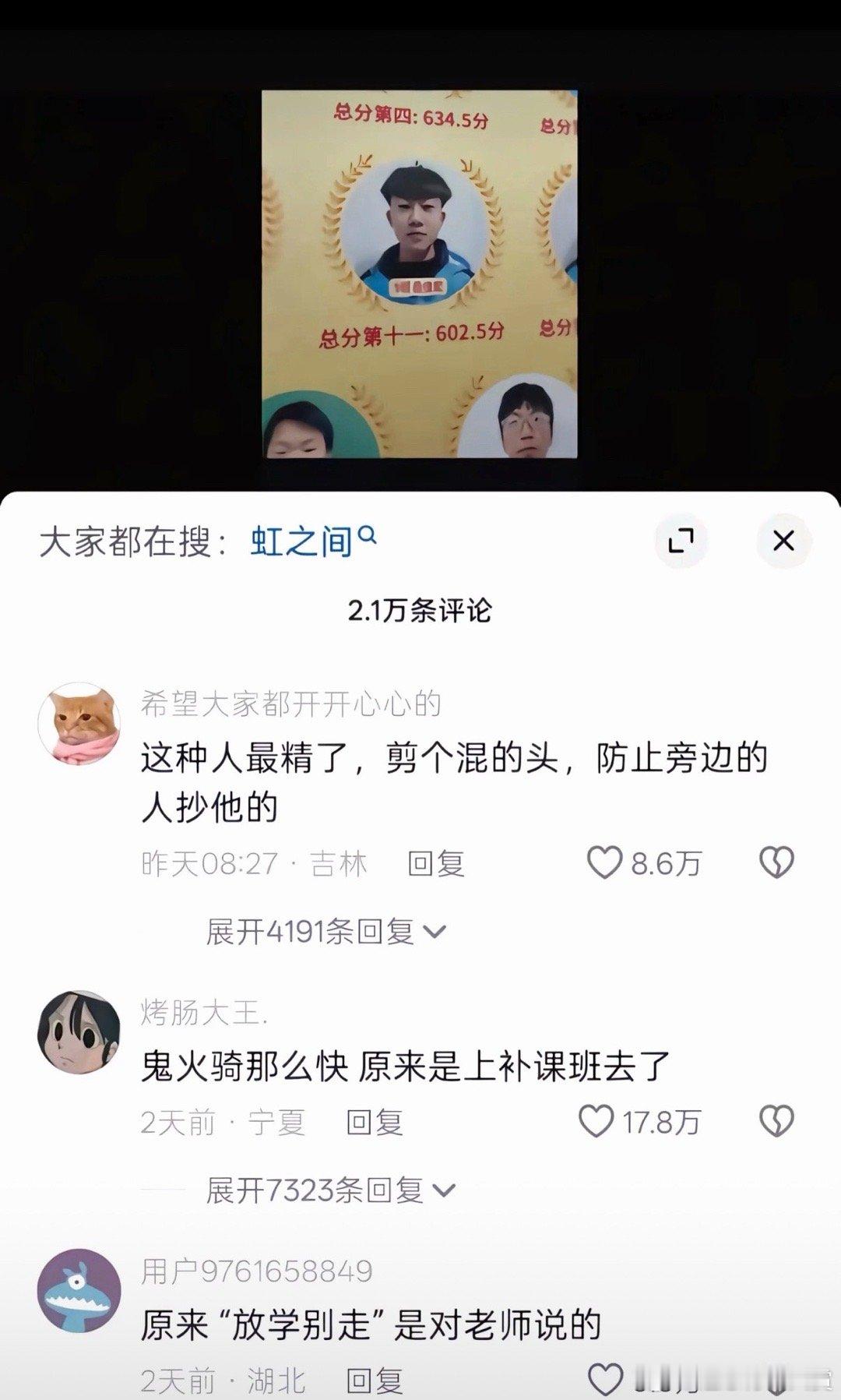Dislike the 吉林 user's comment

point(776,862)
